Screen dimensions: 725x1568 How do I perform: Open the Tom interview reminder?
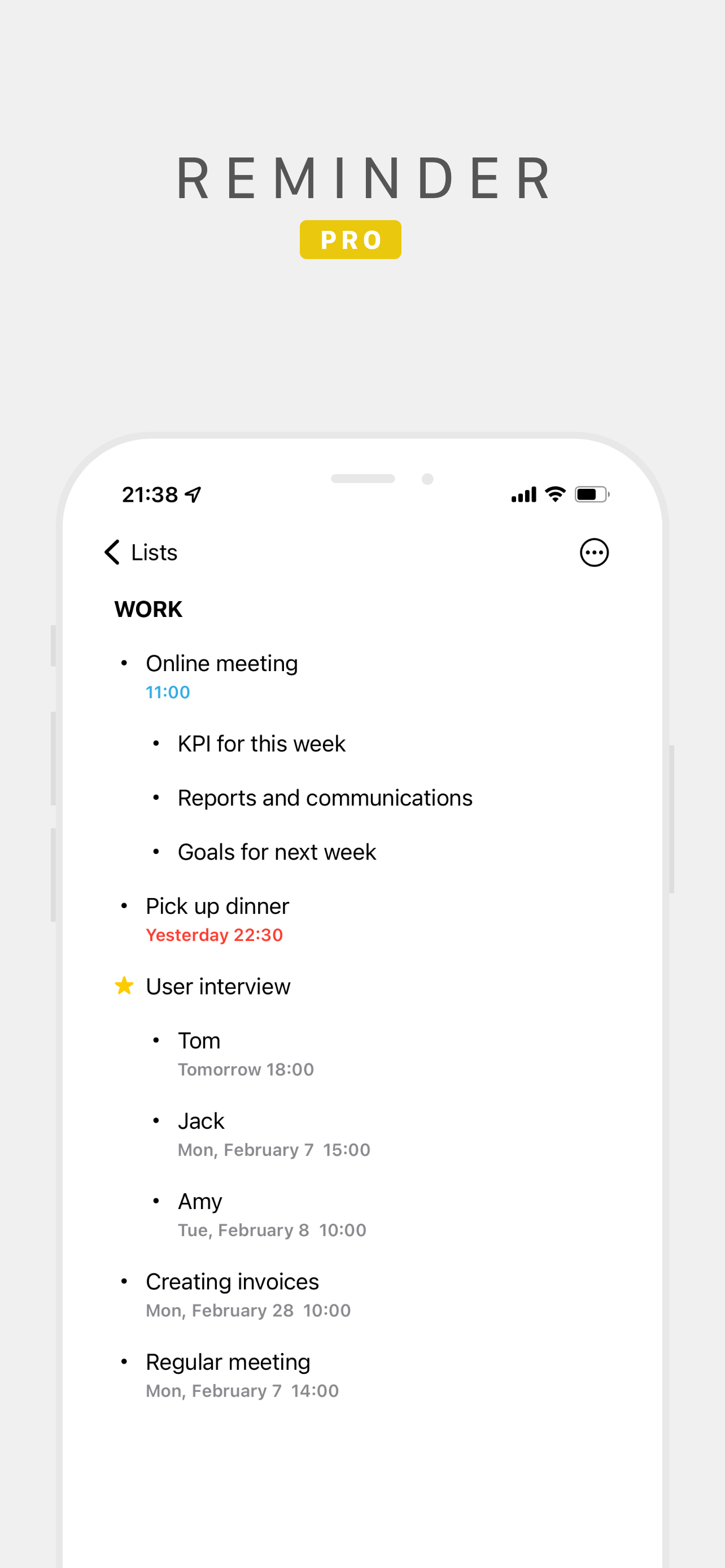coord(199,1040)
